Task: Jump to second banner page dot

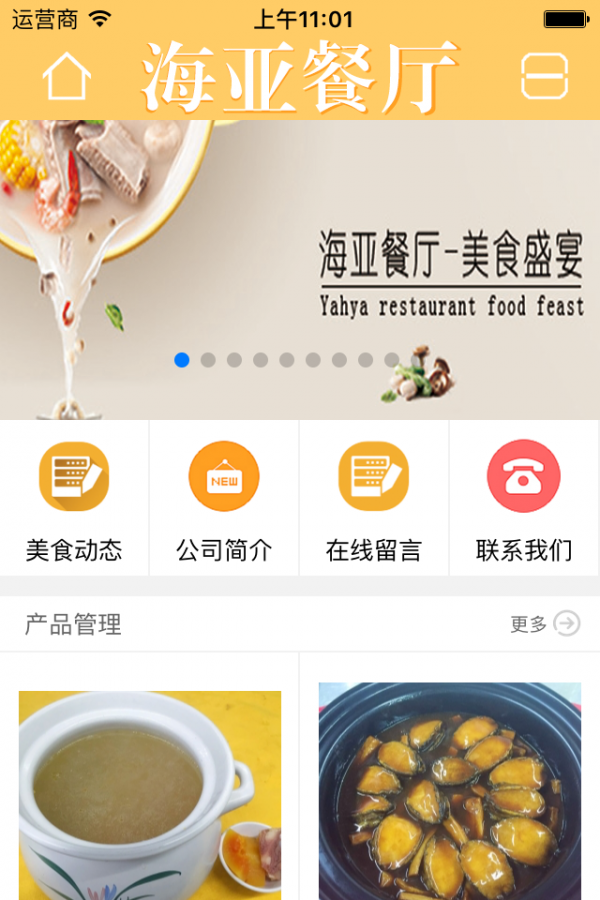Action: tap(208, 360)
